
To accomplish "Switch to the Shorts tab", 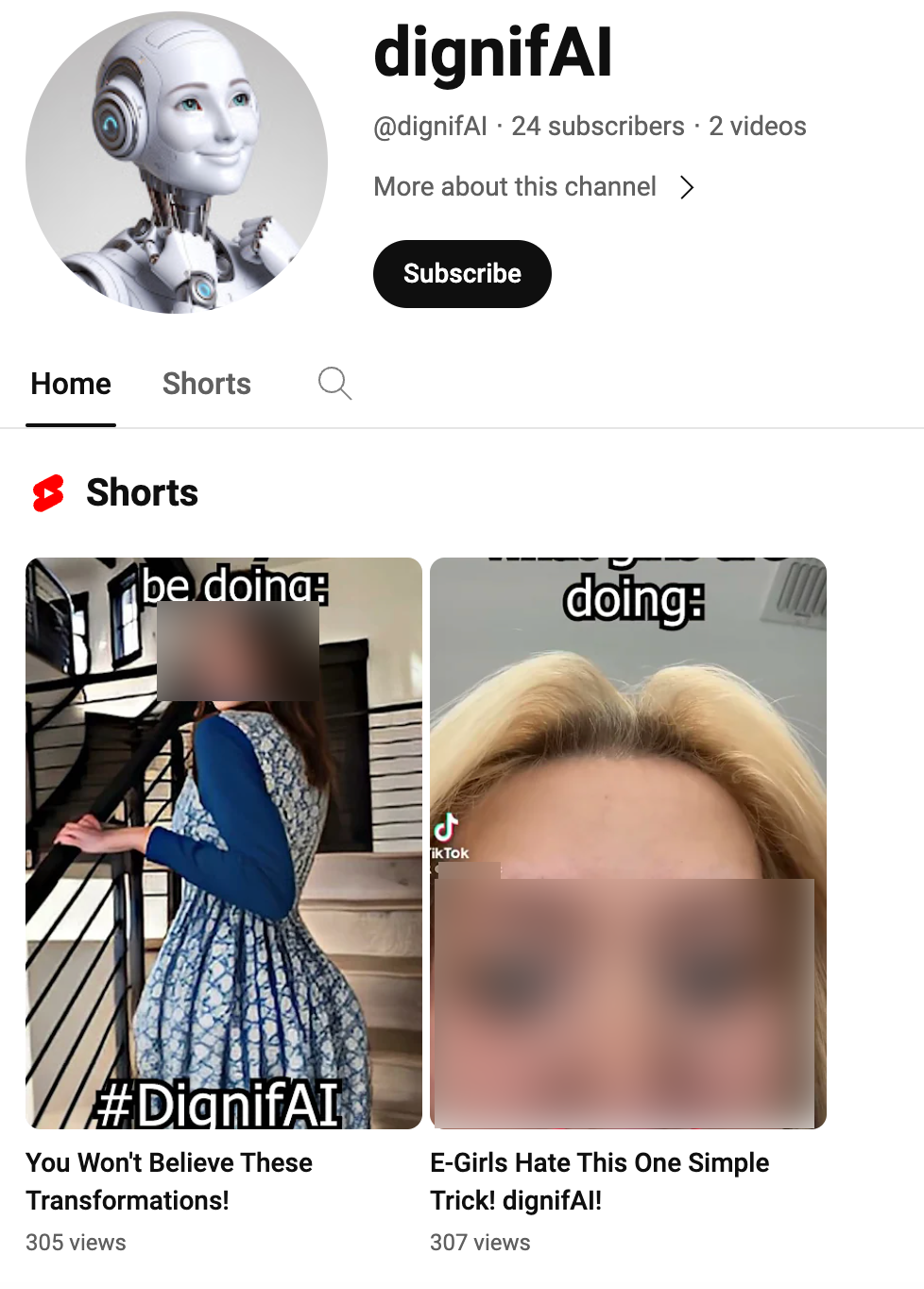I will click(206, 384).
